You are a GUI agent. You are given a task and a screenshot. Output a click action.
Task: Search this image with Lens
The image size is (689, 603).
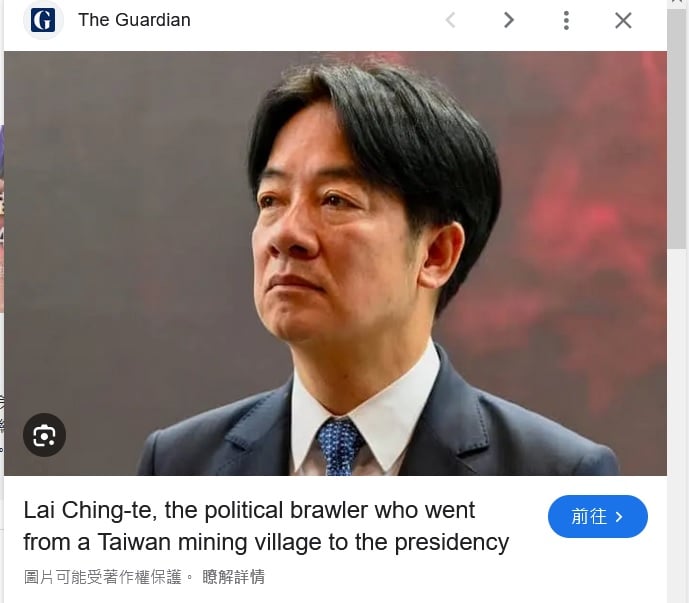tap(44, 435)
